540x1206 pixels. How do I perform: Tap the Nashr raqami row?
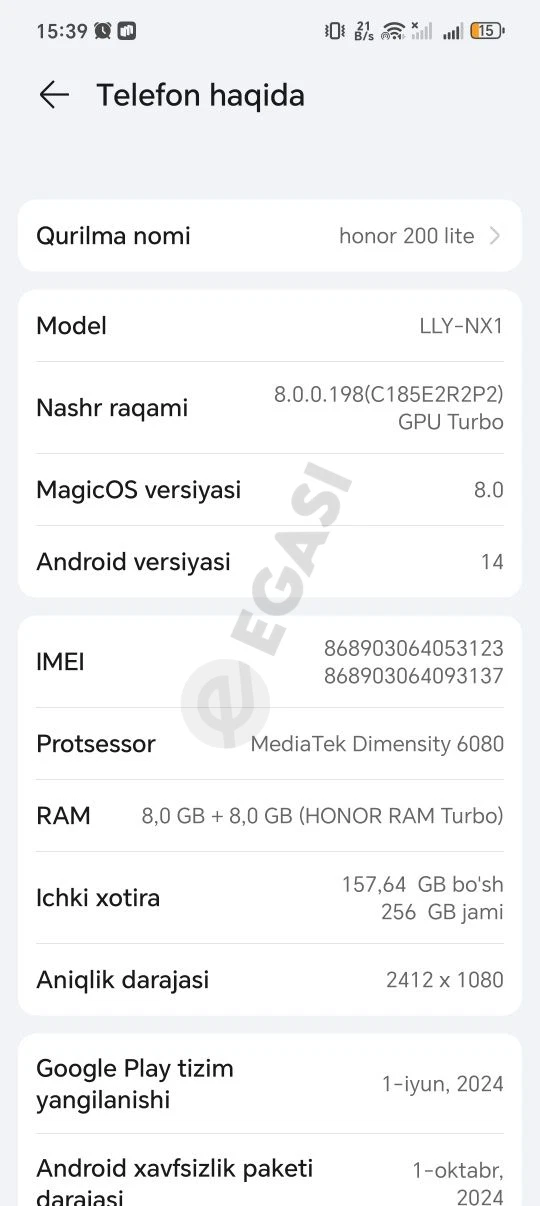(270, 408)
